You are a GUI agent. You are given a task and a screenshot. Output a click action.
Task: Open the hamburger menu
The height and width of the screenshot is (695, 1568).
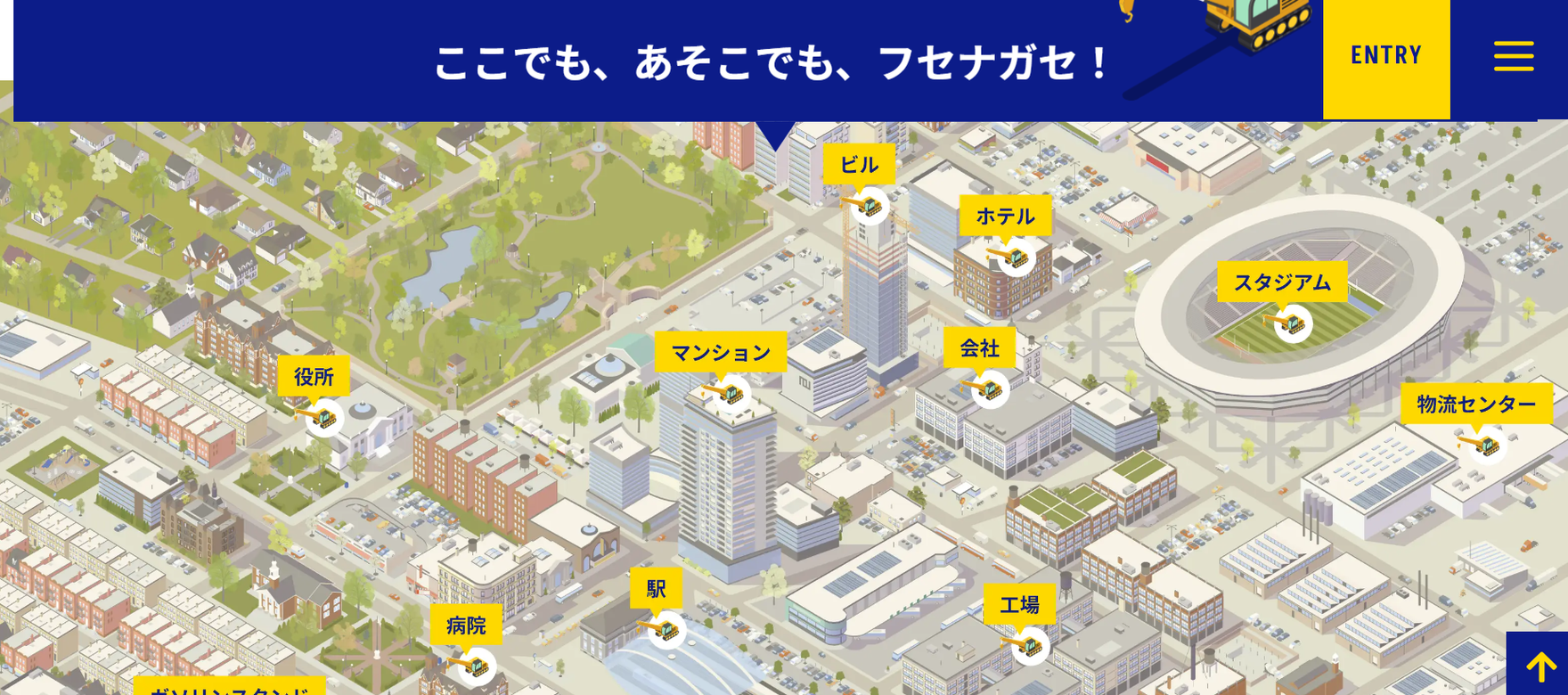tap(1513, 56)
